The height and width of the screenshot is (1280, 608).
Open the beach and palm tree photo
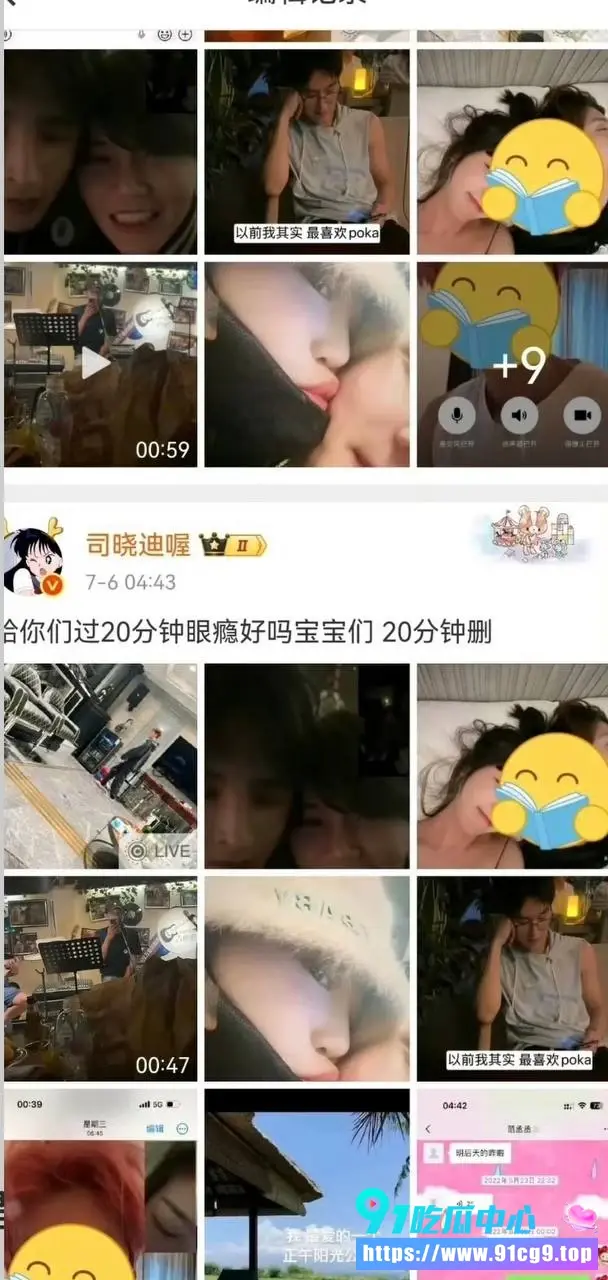(x=307, y=1185)
